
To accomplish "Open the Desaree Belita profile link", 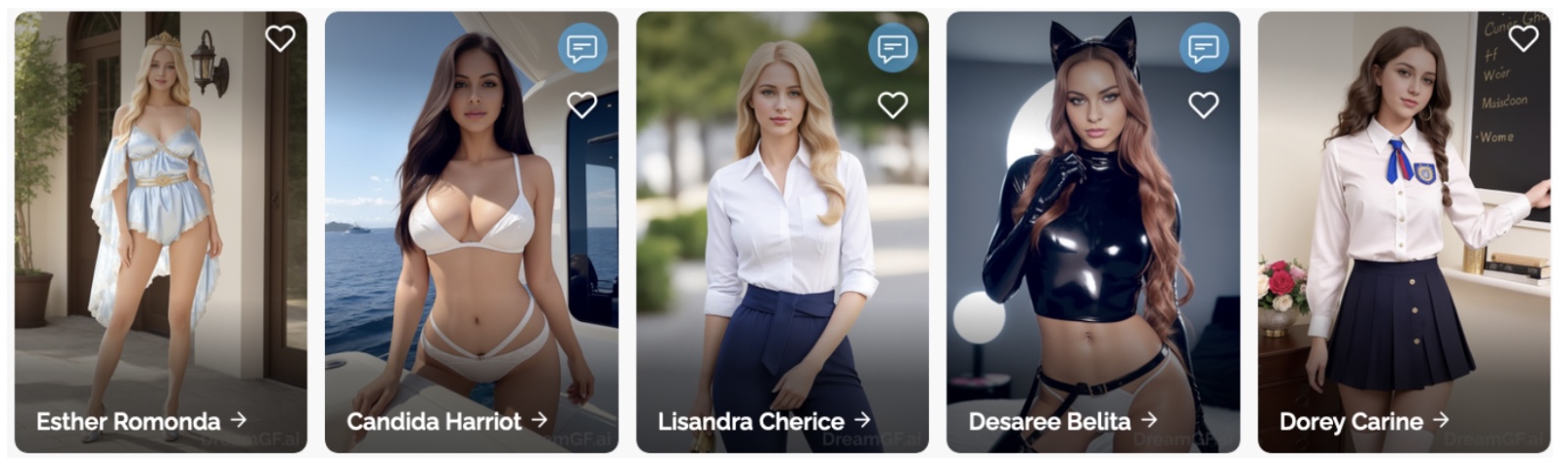I will [1063, 421].
